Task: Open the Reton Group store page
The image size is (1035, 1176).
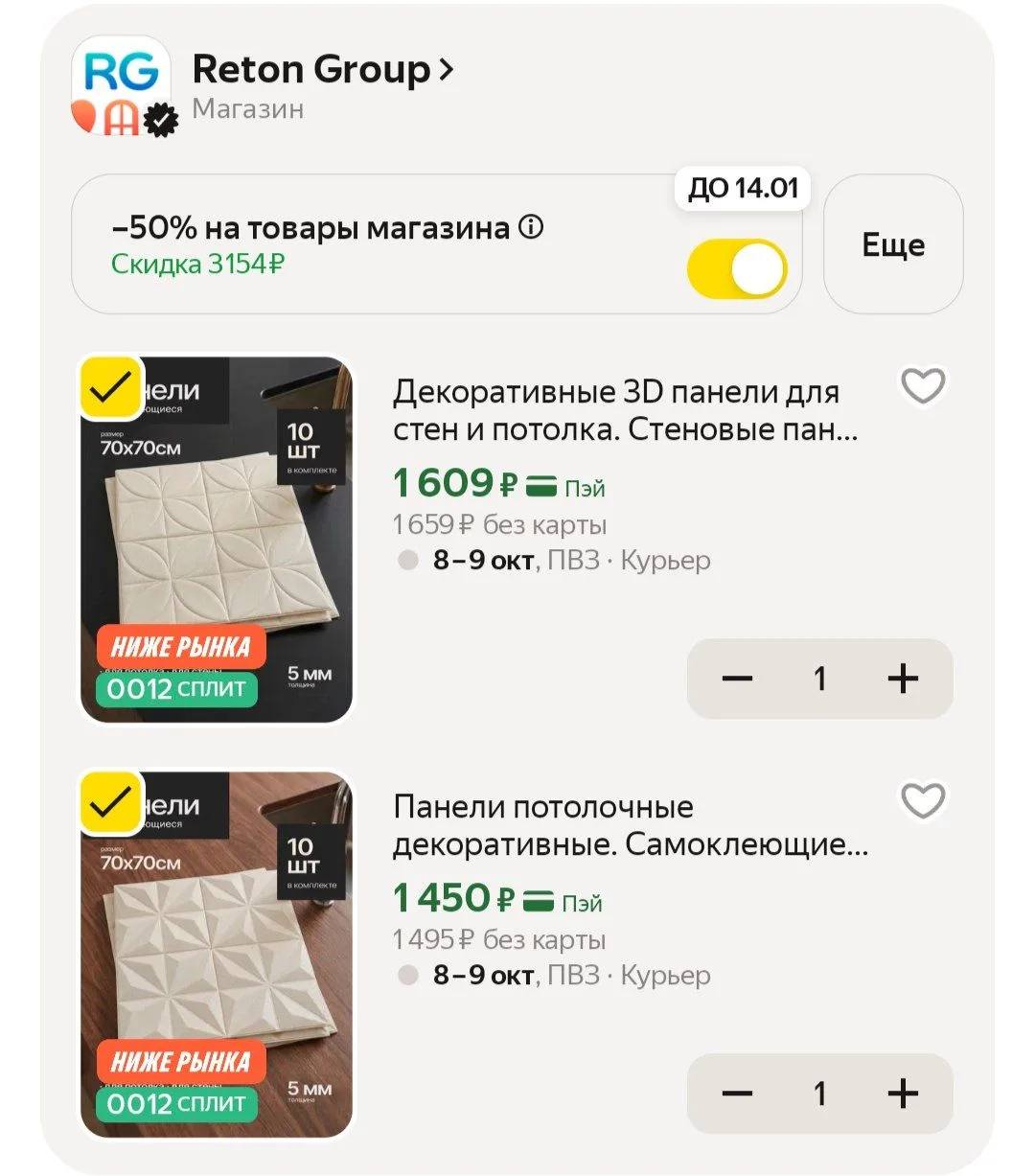Action: coord(323,70)
